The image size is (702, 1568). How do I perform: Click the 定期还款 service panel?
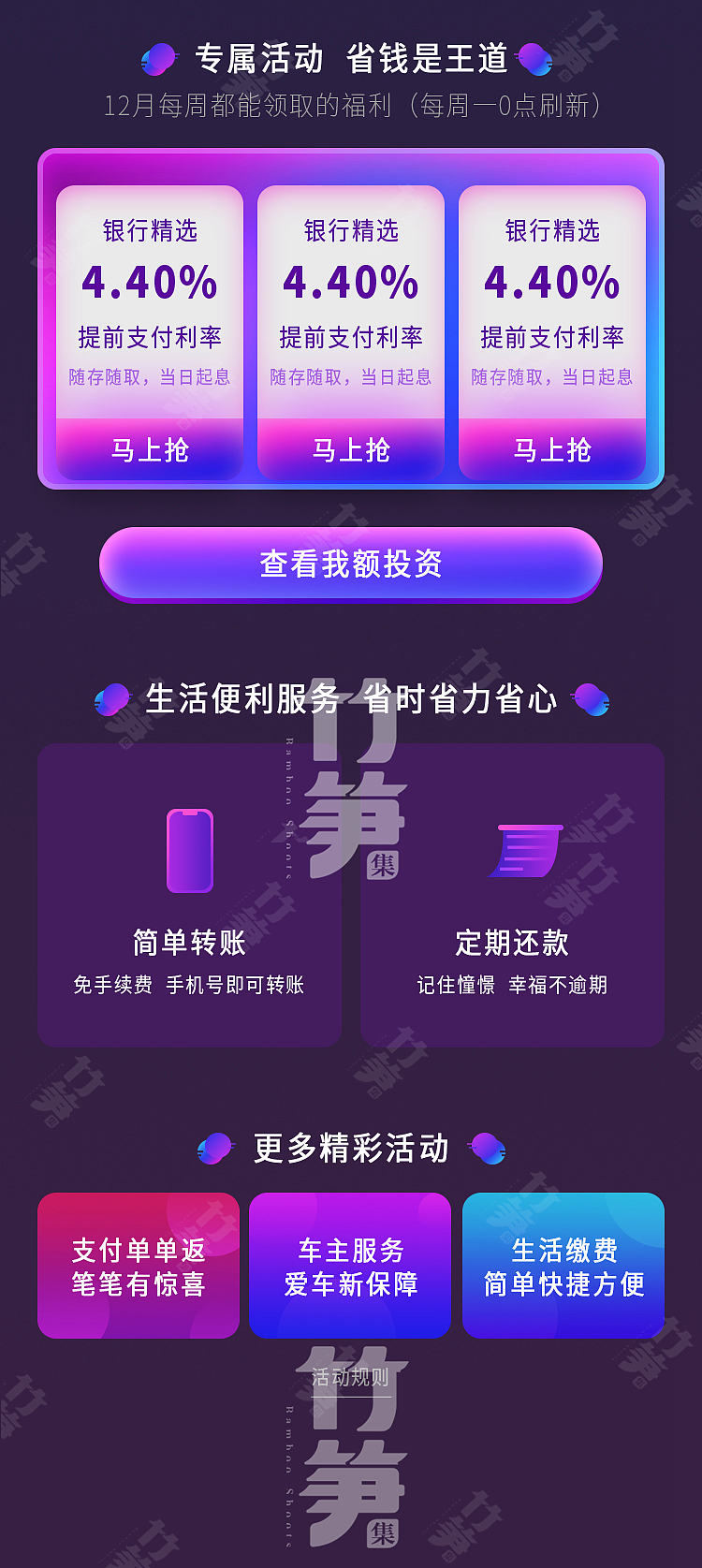coord(513,894)
